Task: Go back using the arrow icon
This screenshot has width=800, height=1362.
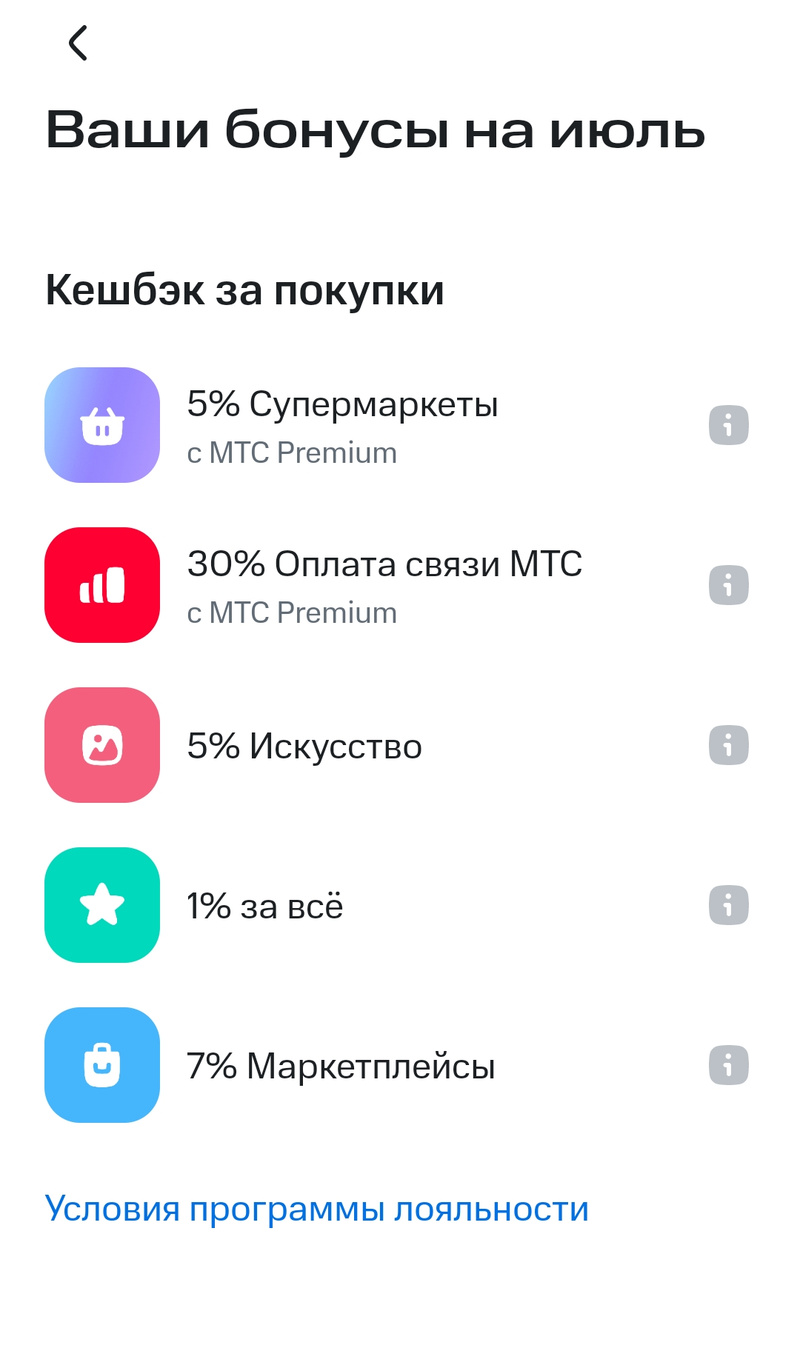Action: (x=77, y=43)
